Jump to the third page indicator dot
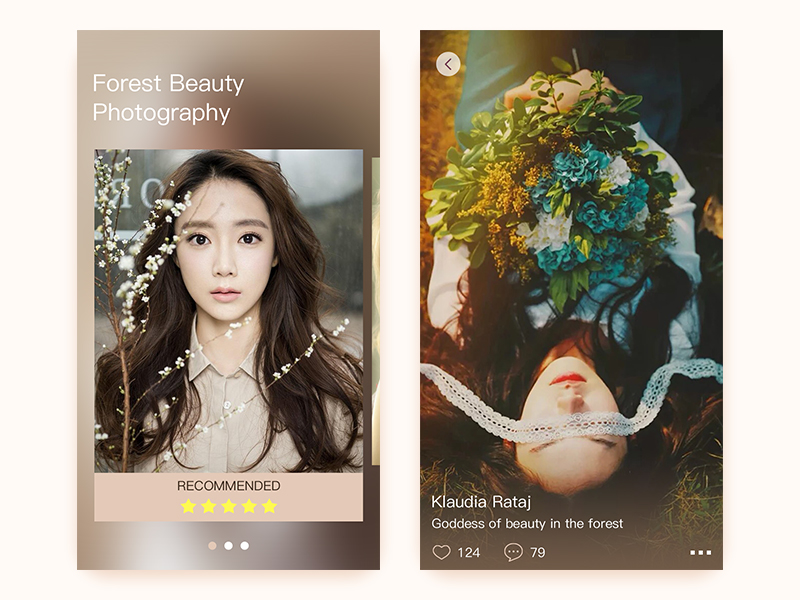Screen dimensions: 800x600 point(245,546)
